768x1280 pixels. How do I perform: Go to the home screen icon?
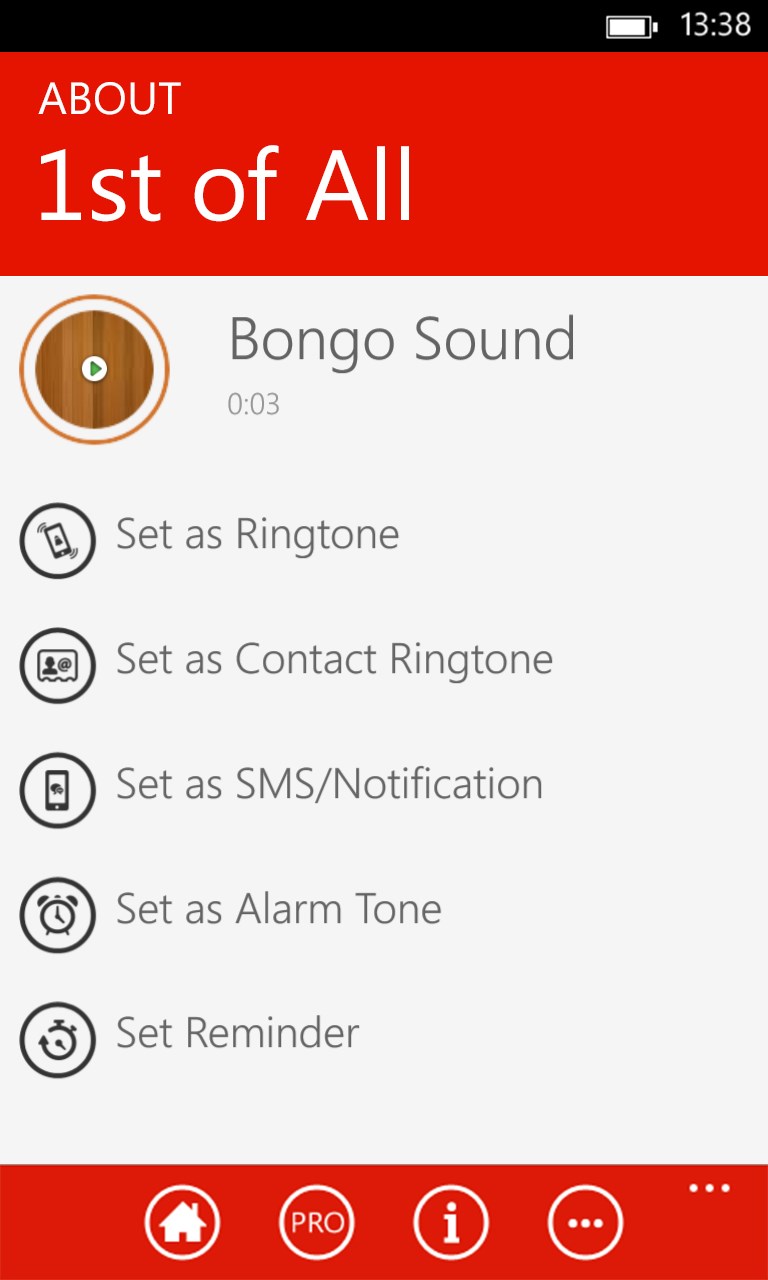tap(182, 1222)
